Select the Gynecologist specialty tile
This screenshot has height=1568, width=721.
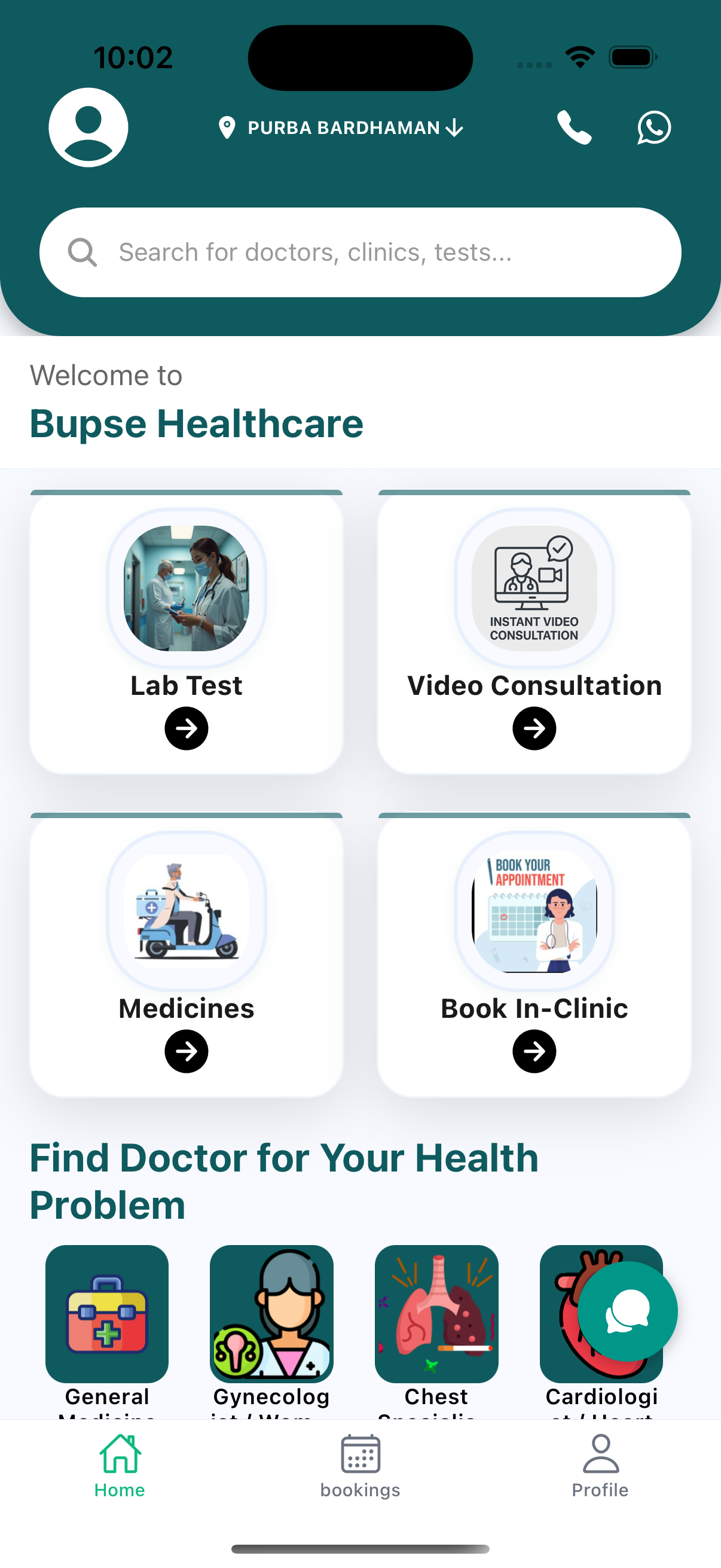point(271,1315)
